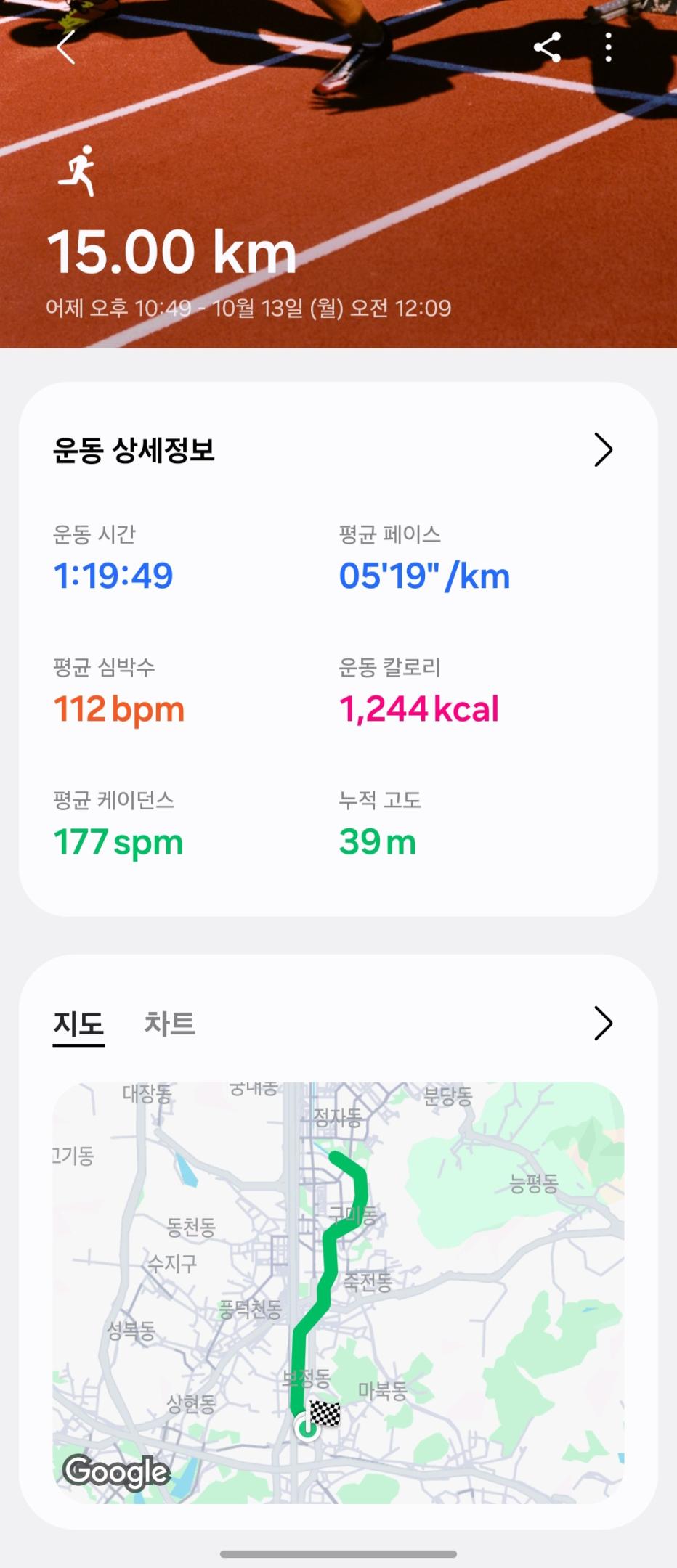Switch to the 차트 tab
The image size is (677, 1568).
click(169, 1024)
